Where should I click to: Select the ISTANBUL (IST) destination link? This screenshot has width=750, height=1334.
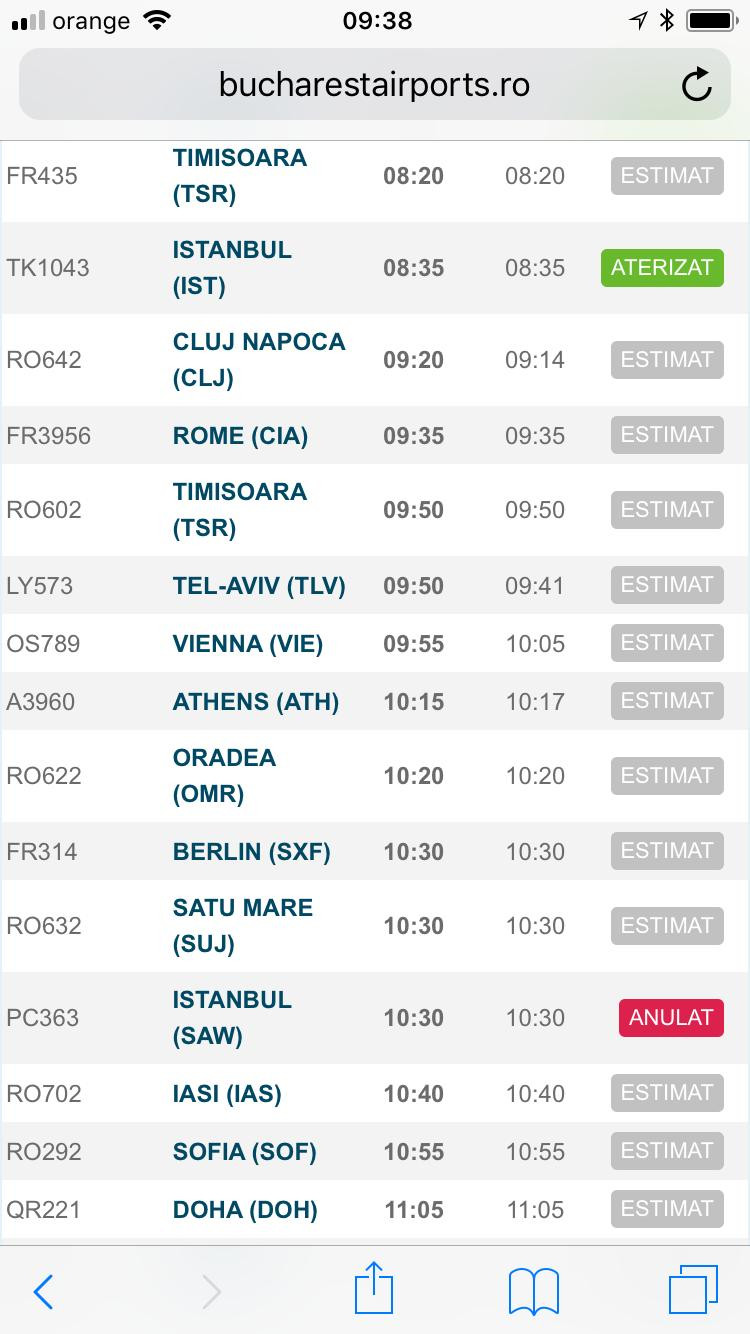(x=232, y=267)
